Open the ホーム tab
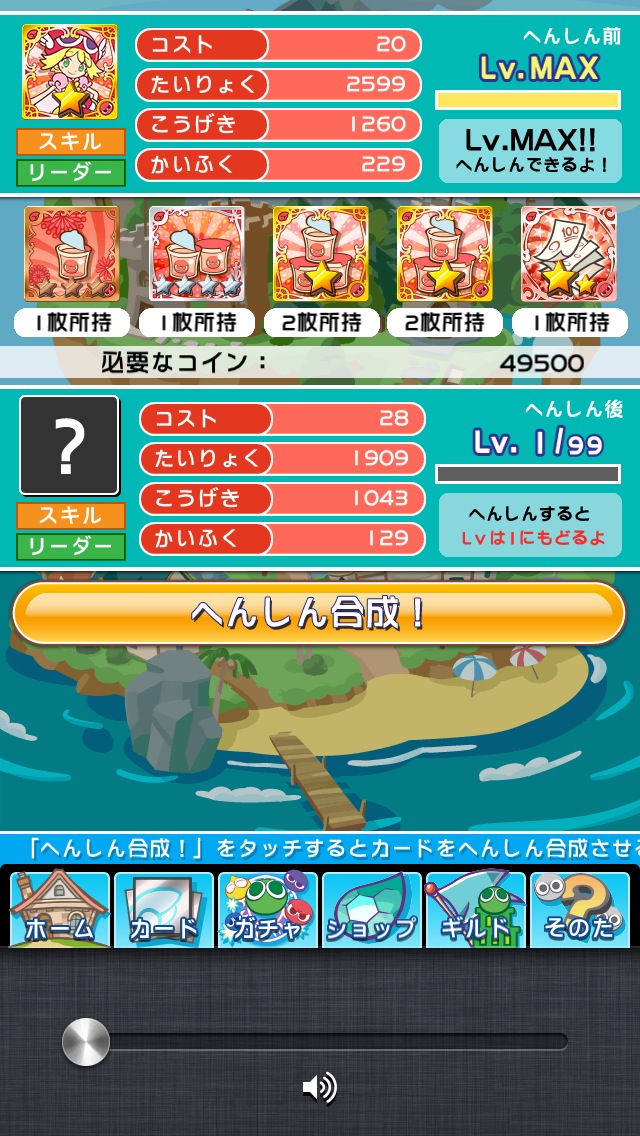Image resolution: width=640 pixels, height=1136 pixels. [x=58, y=910]
